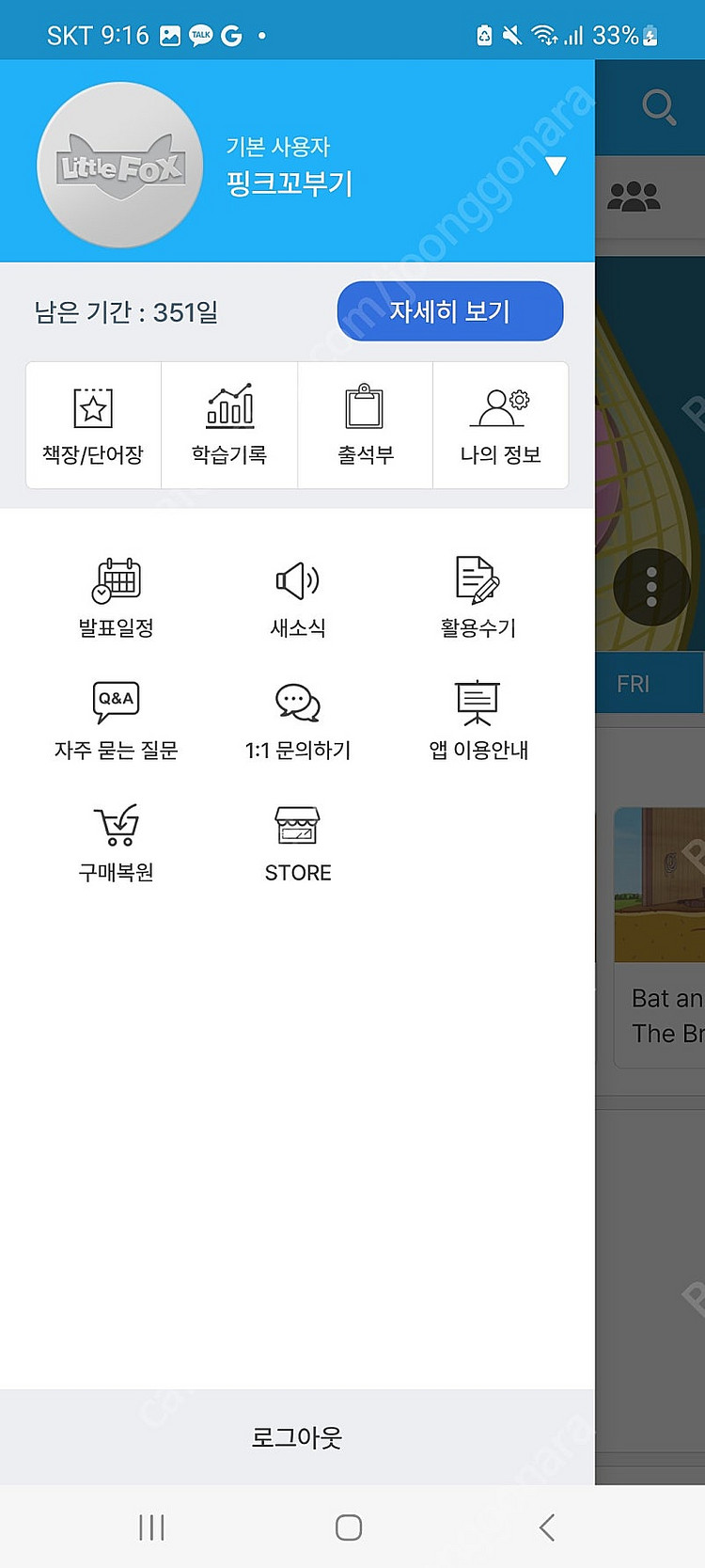
Task: Tap the 자세히 보기 button
Action: pos(450,311)
